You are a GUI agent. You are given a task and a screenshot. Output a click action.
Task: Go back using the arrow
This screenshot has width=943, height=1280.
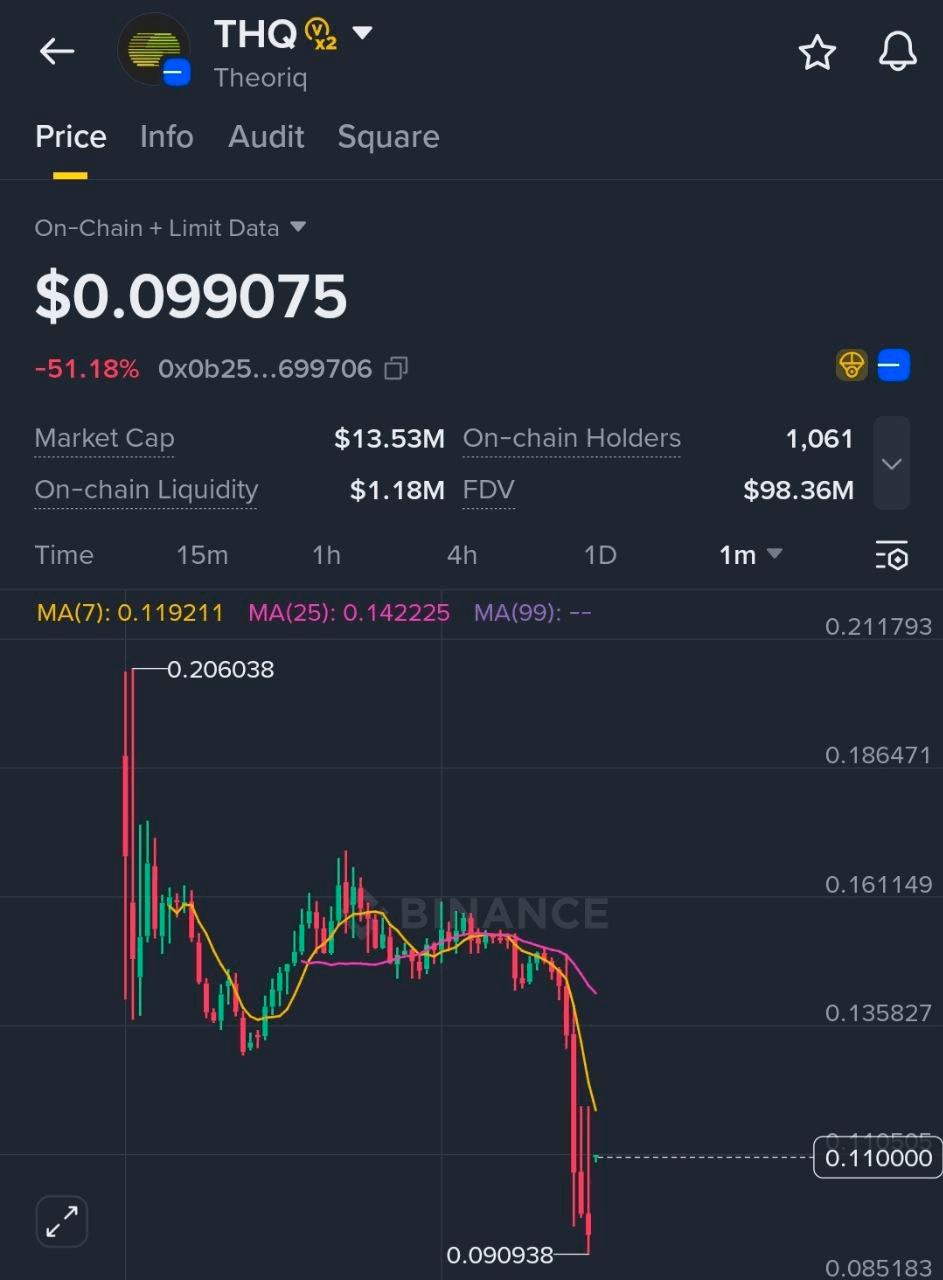coord(57,51)
